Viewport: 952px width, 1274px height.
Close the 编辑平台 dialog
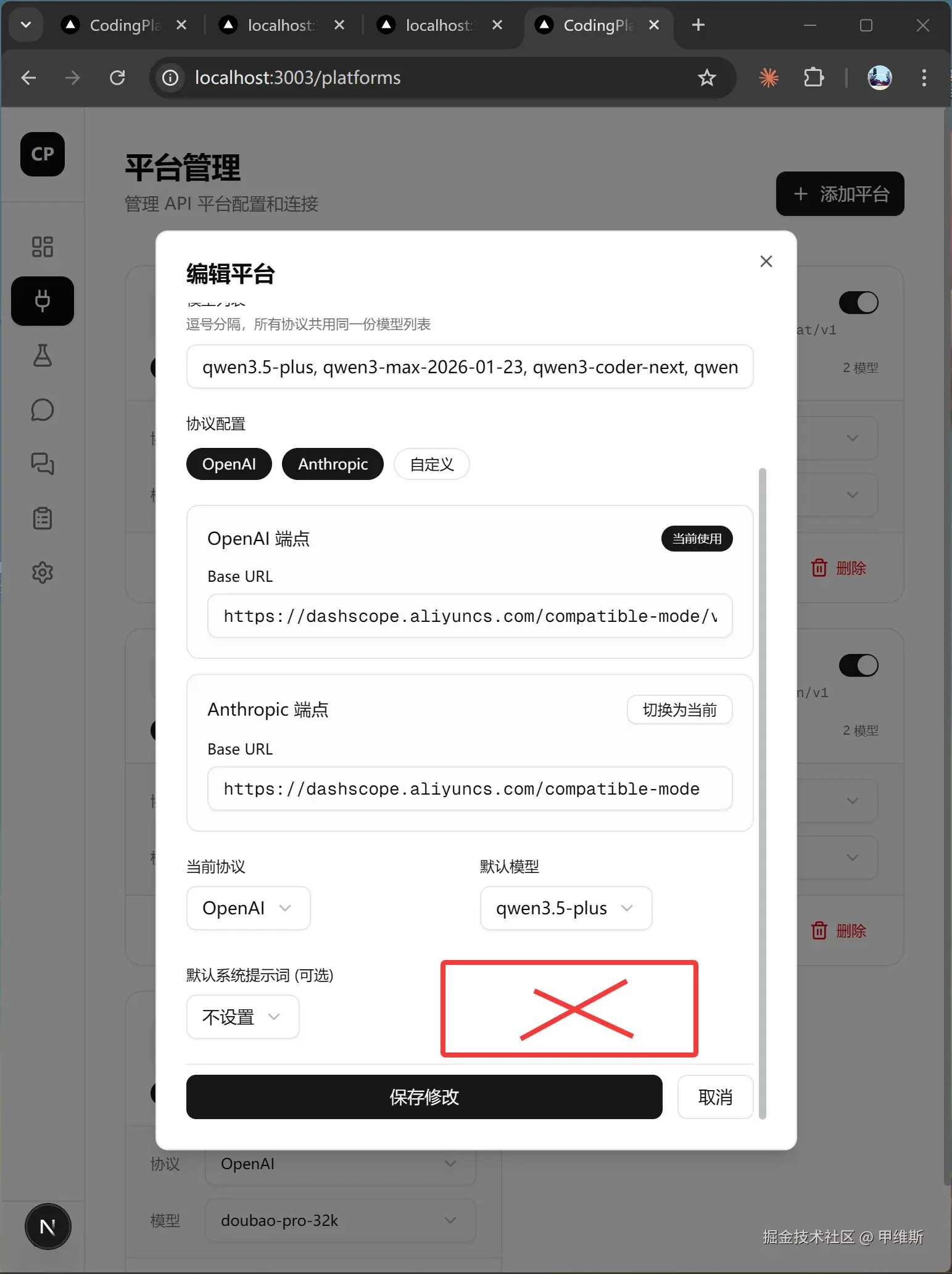[x=766, y=262]
